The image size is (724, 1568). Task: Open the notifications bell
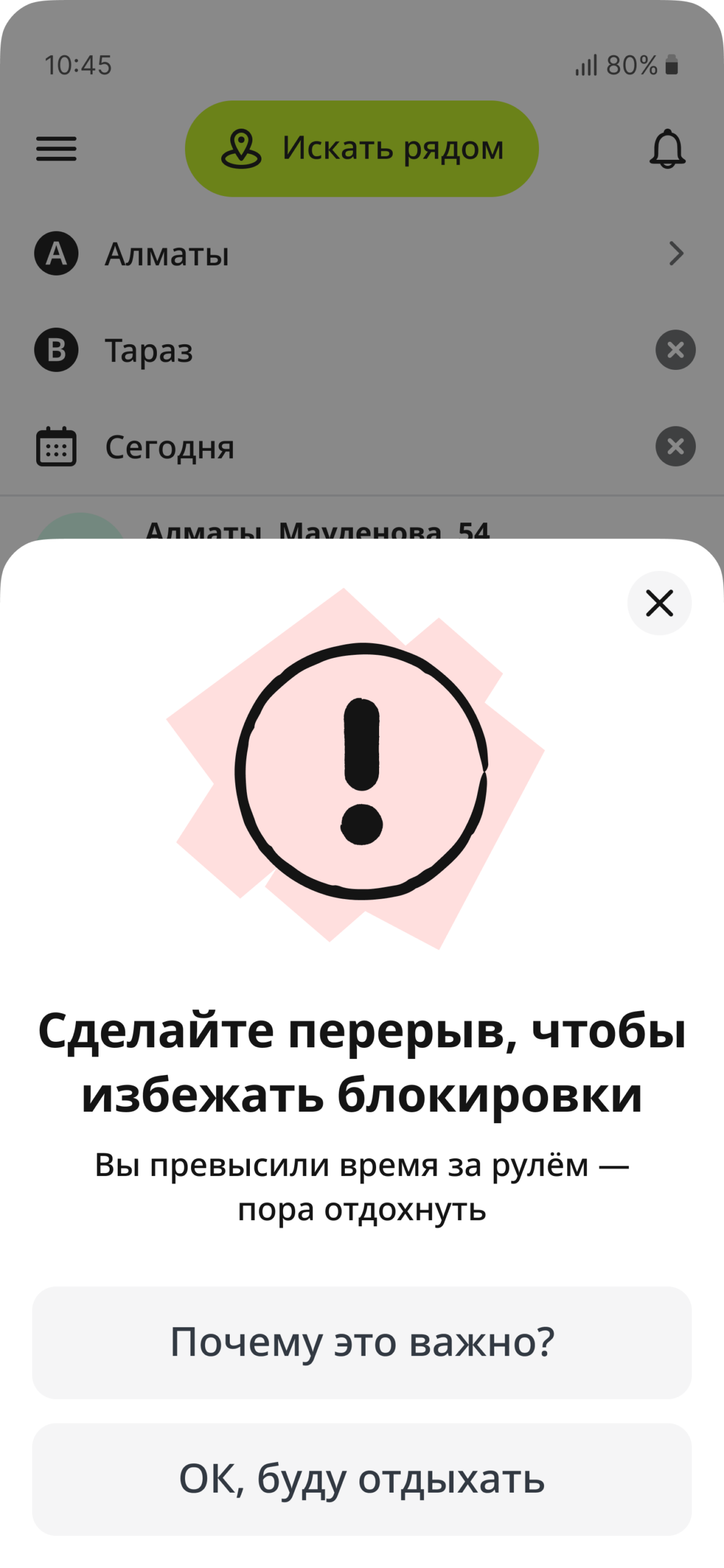[667, 149]
